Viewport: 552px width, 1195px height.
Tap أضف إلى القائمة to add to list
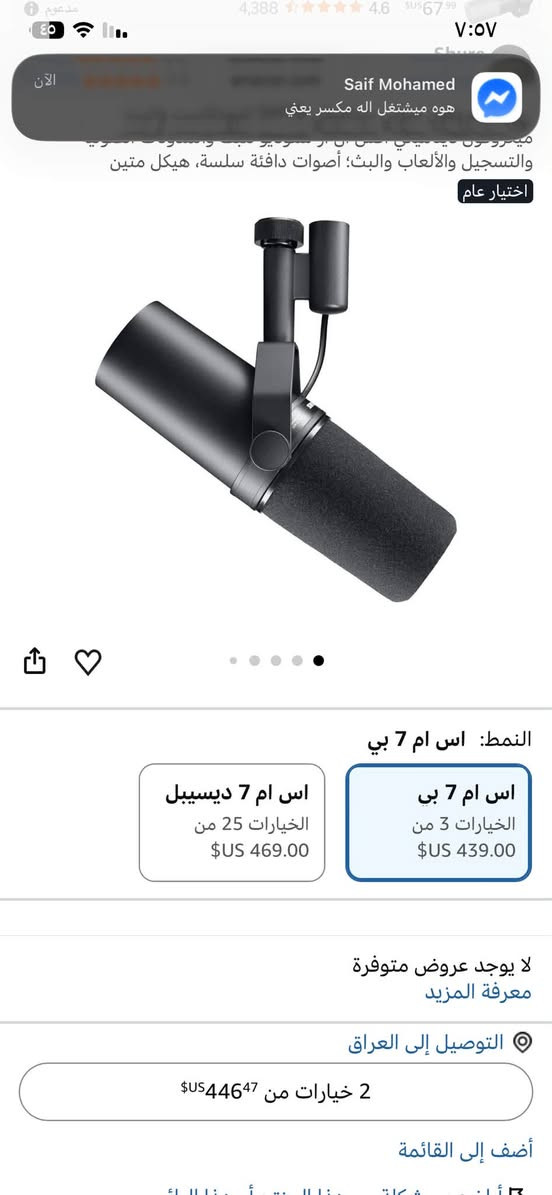click(x=465, y=1150)
